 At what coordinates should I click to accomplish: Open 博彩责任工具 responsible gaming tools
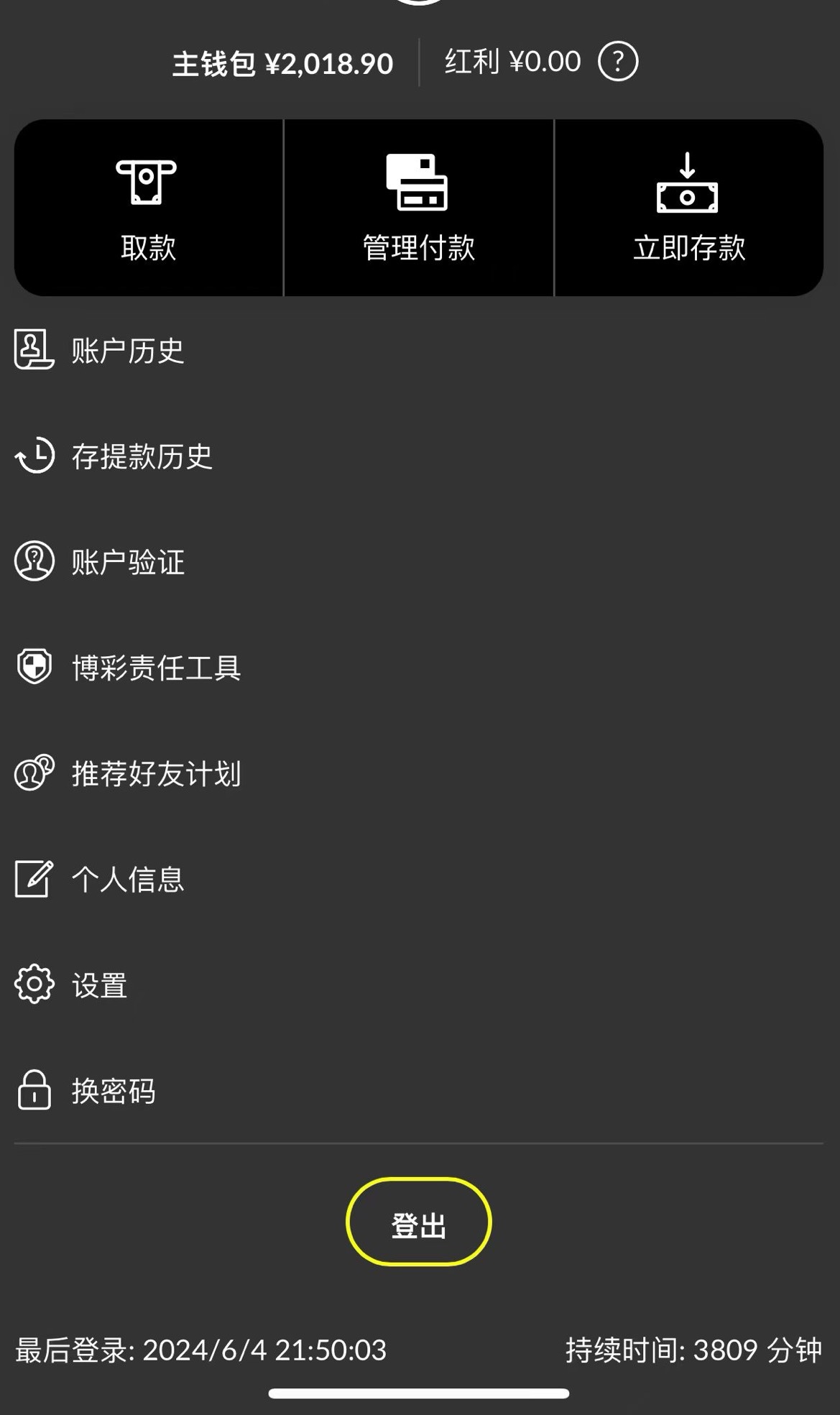tap(156, 668)
